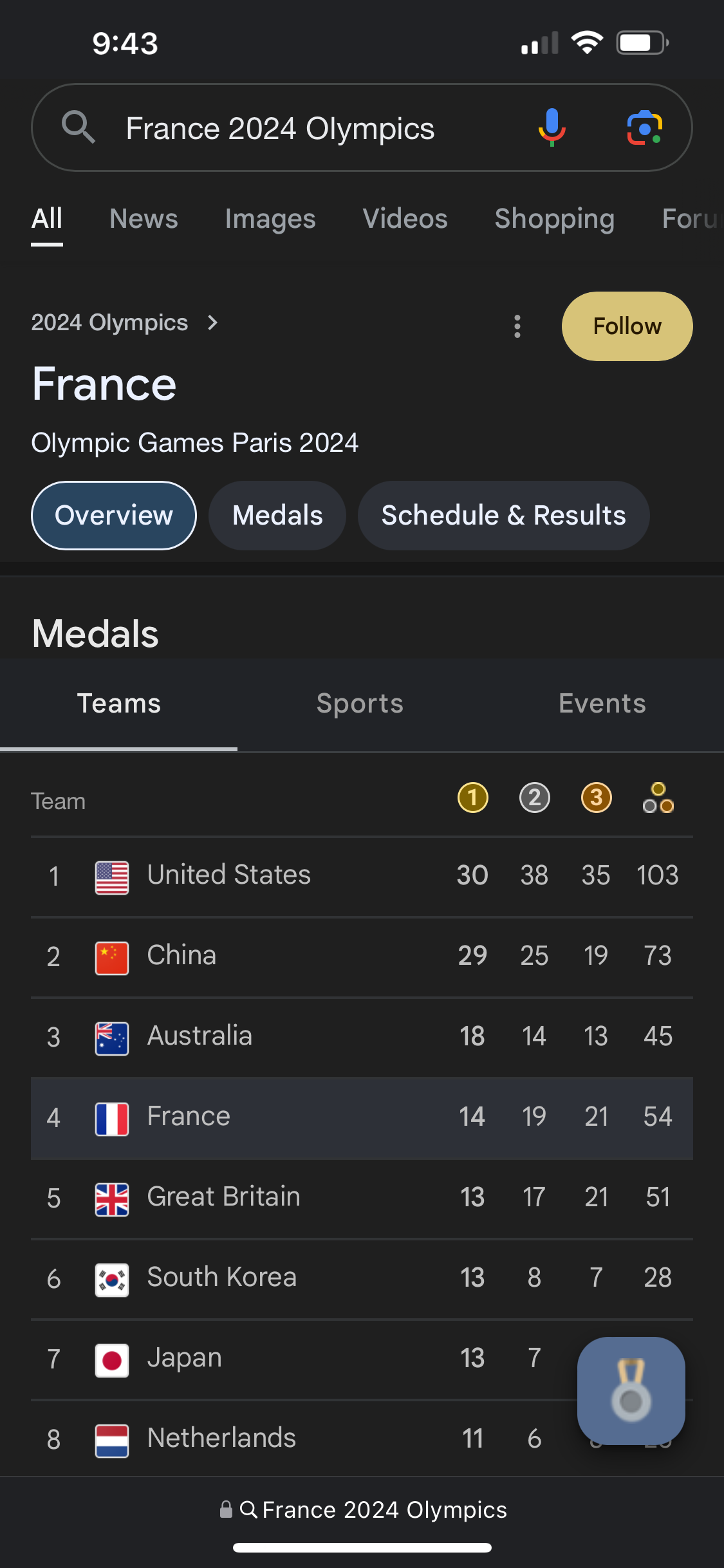Viewport: 724px width, 1568px height.
Task: Switch to the Videos results tab
Action: coord(405,219)
